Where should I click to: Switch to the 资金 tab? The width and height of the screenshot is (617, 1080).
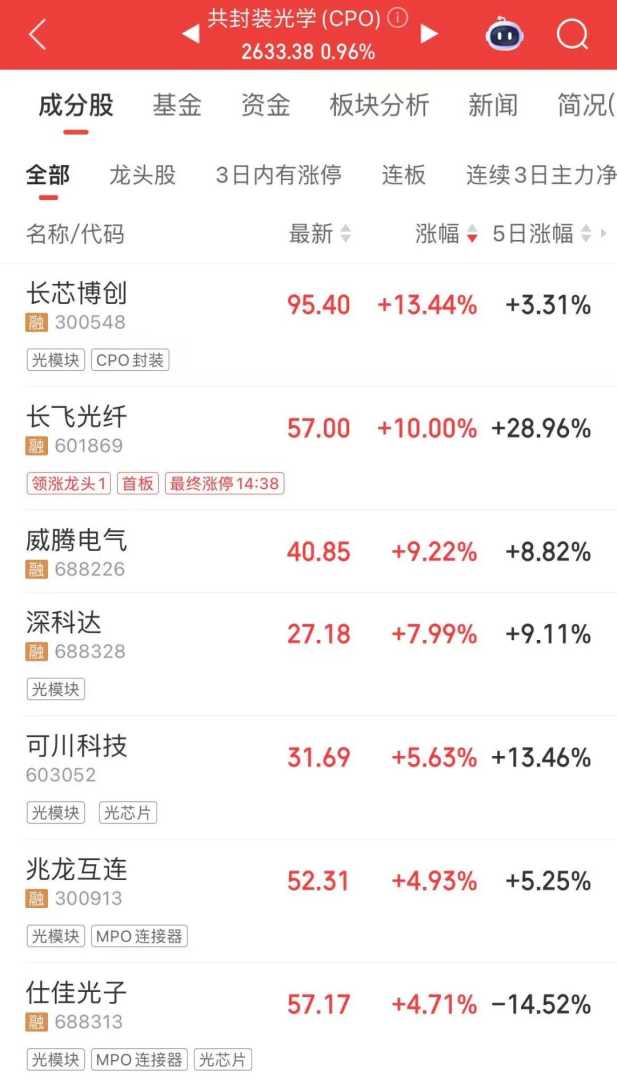click(x=265, y=105)
